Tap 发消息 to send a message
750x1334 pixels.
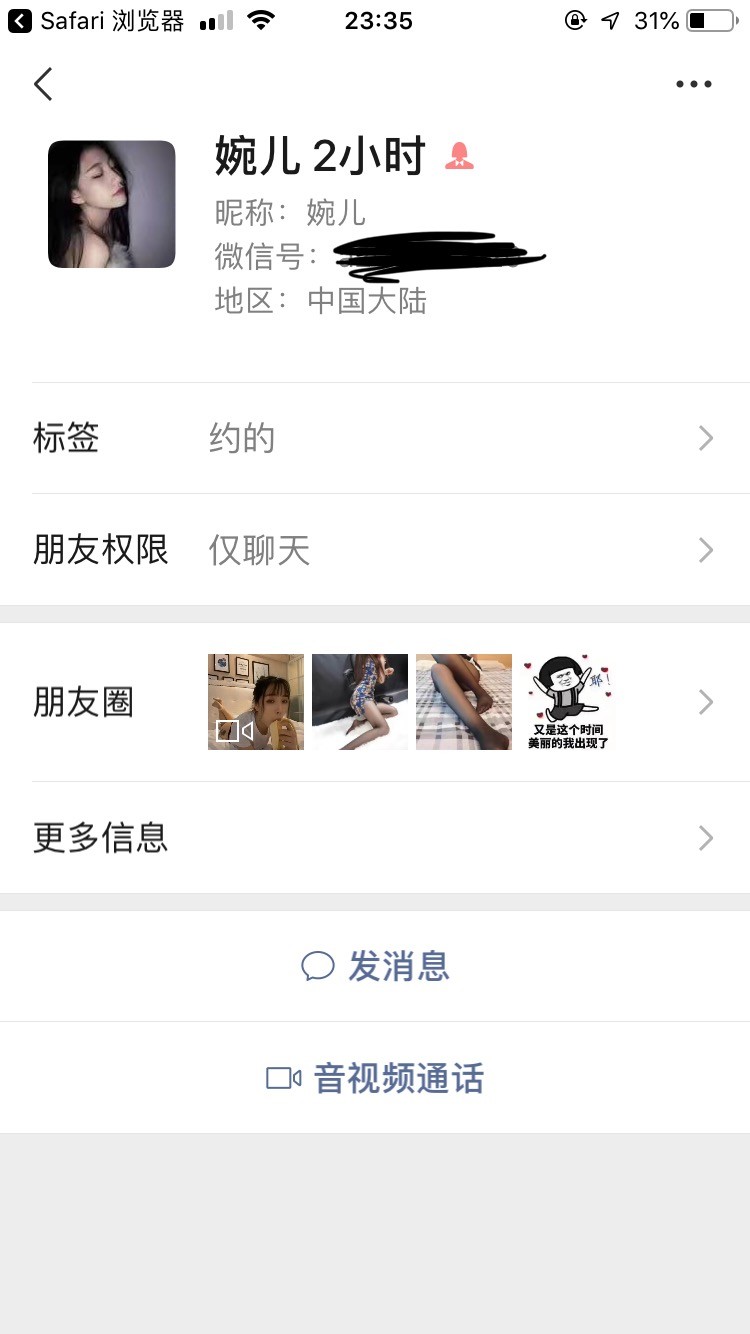tap(376, 966)
